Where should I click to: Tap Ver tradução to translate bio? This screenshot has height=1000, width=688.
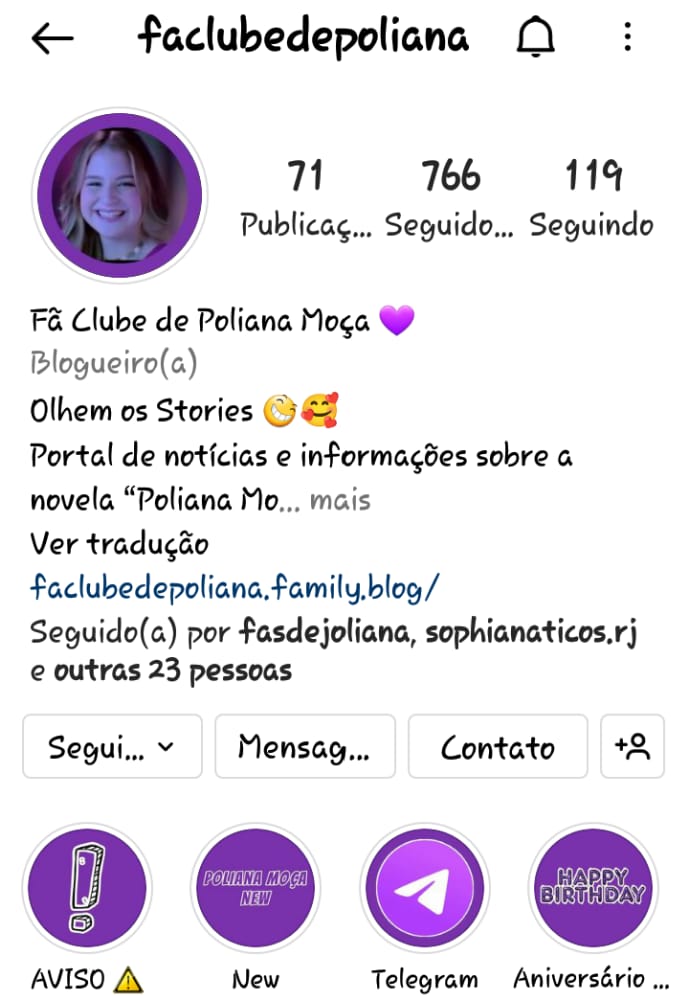pos(119,544)
